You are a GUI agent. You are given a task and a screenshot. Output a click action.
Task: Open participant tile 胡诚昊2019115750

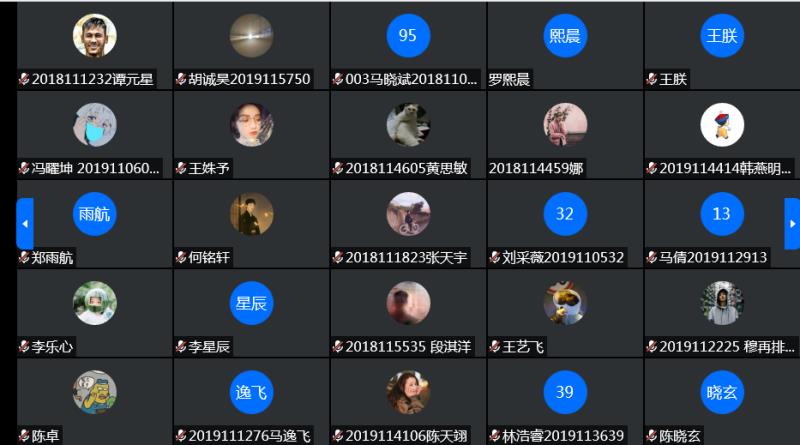click(x=251, y=46)
